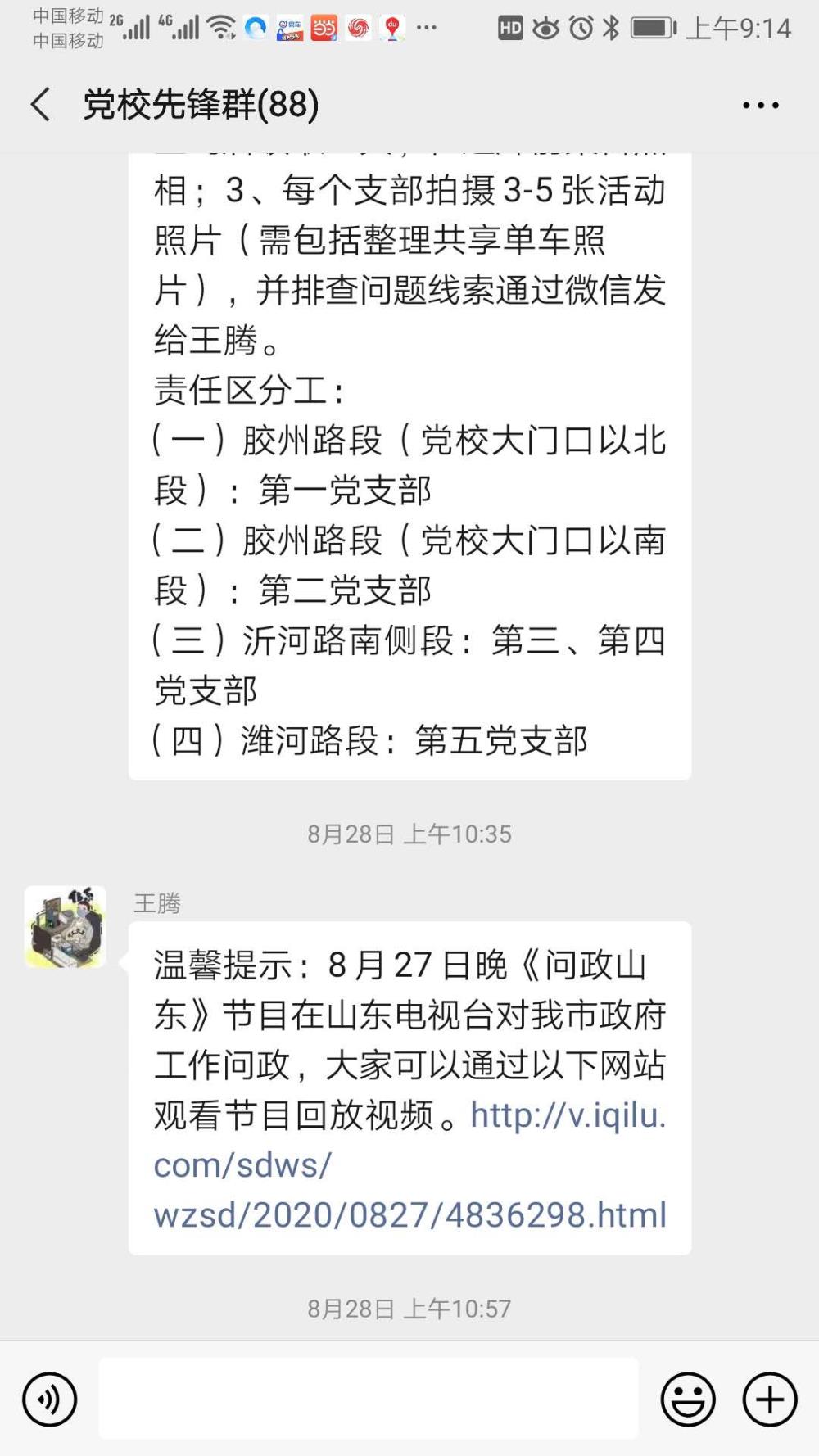This screenshot has height=1456, width=819.
Task: Open 王腾's profile avatar
Action: click(x=66, y=926)
